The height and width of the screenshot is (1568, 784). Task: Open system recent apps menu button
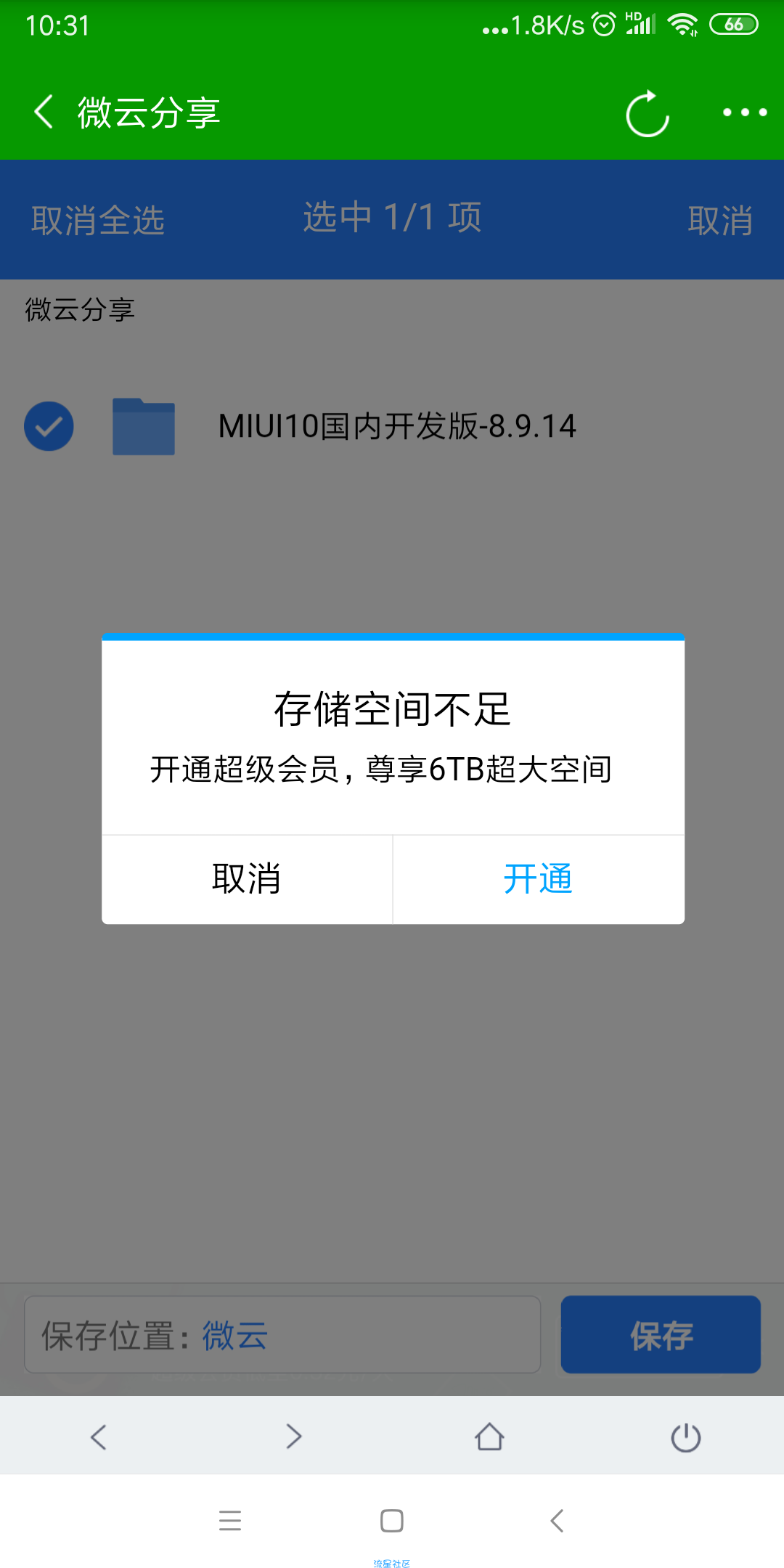(x=230, y=1520)
